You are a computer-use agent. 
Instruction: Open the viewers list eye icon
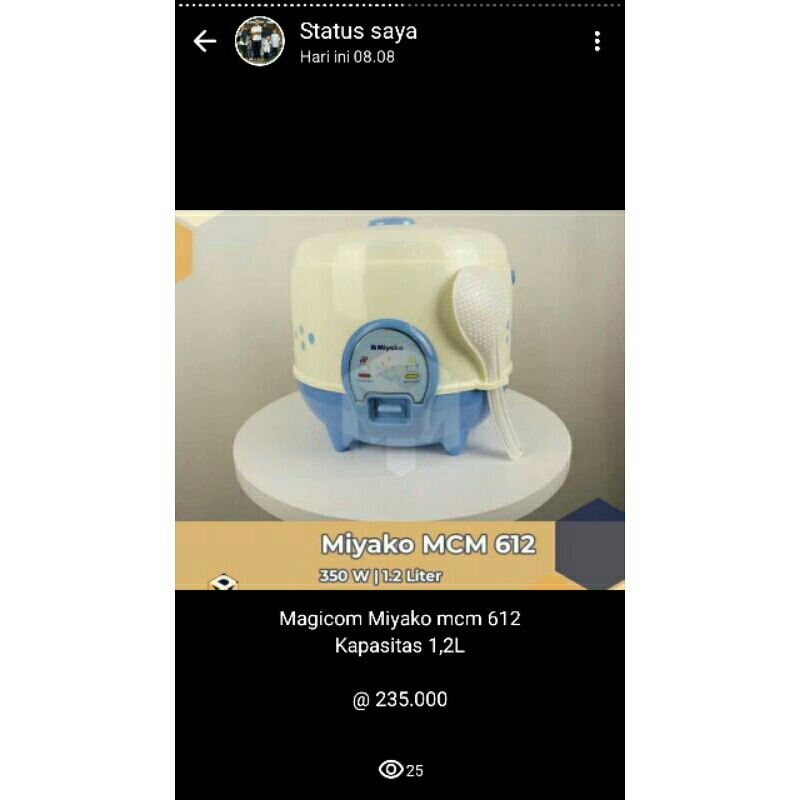391,769
